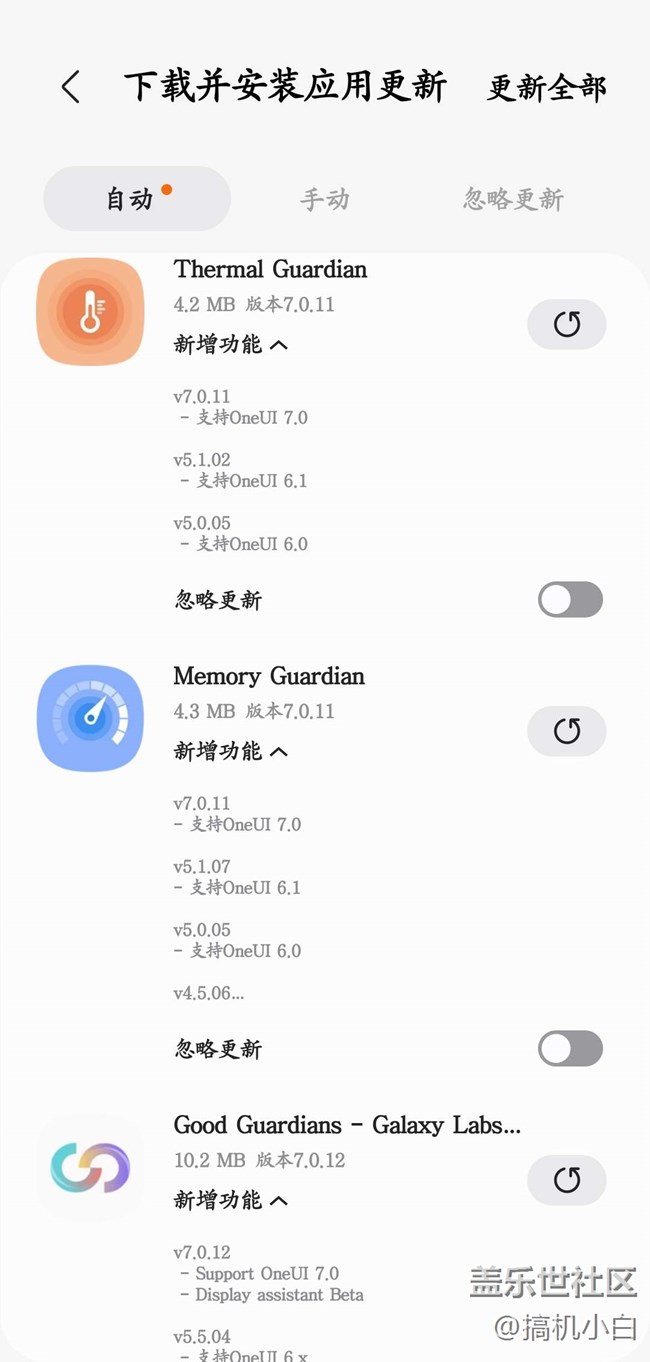Toggle 忽略更新 for Thermal Guardian
Viewport: 650px width, 1362px height.
coord(570,600)
